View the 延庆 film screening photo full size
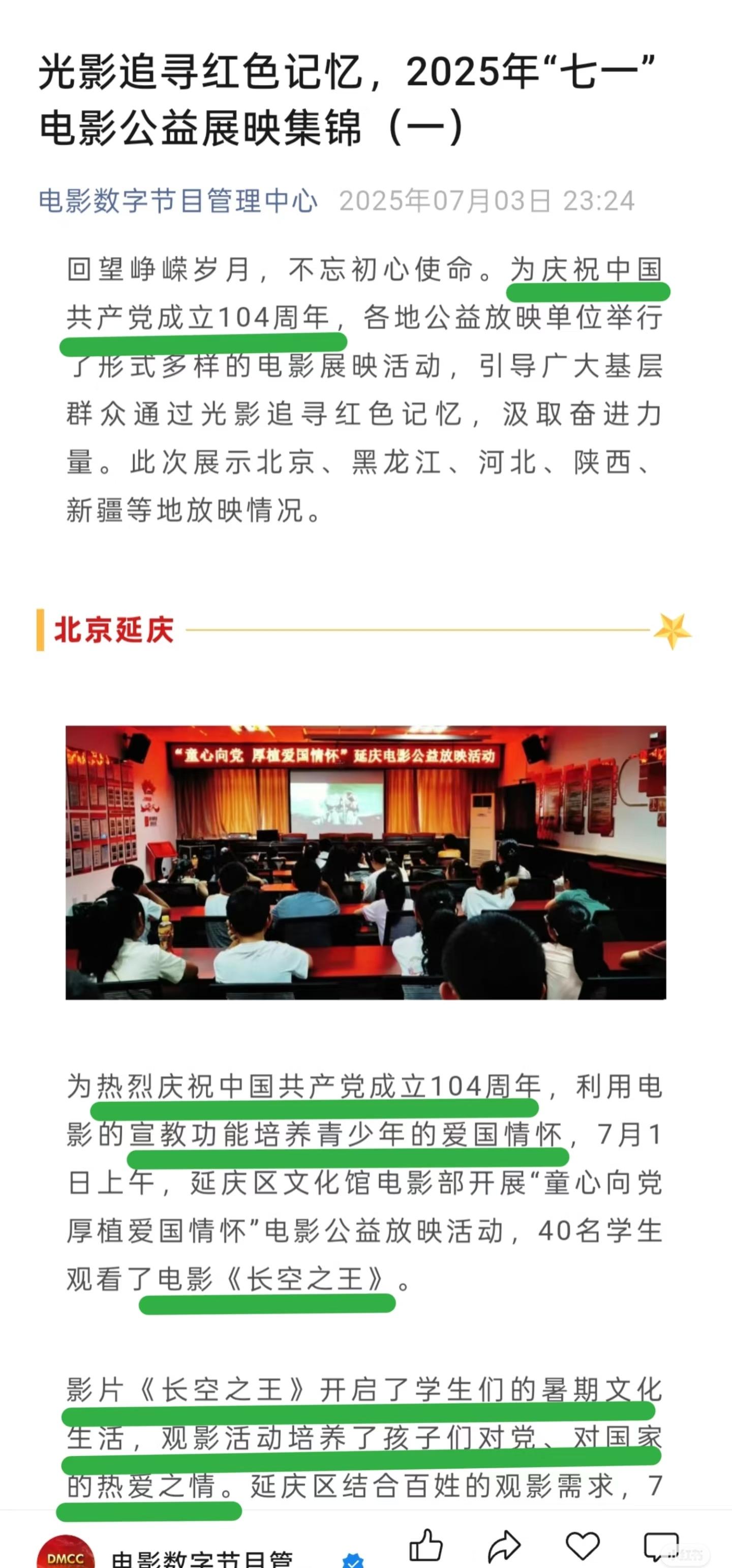This screenshot has height=1568, width=732. click(x=365, y=862)
